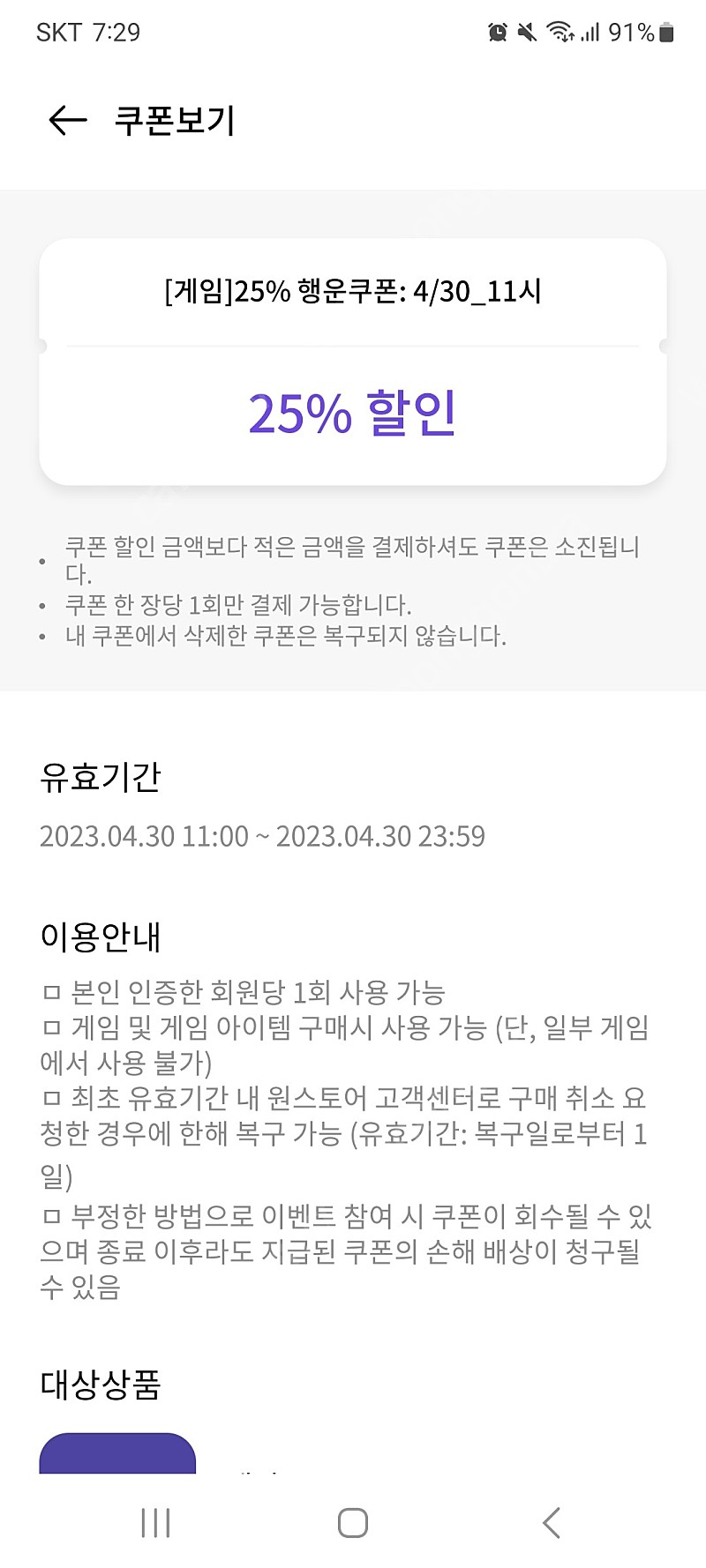
Task: Tap the 대상상품 section heading
Action: [101, 1387]
